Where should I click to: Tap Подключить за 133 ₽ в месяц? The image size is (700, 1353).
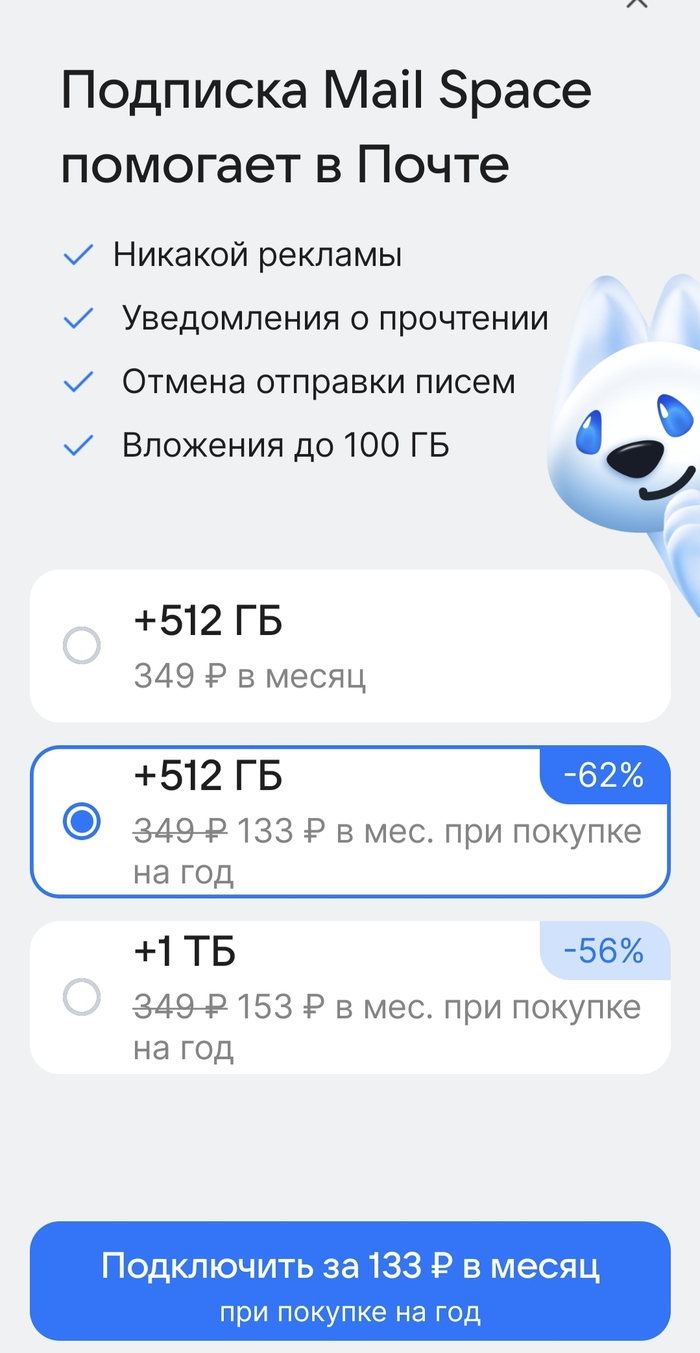tap(350, 1281)
